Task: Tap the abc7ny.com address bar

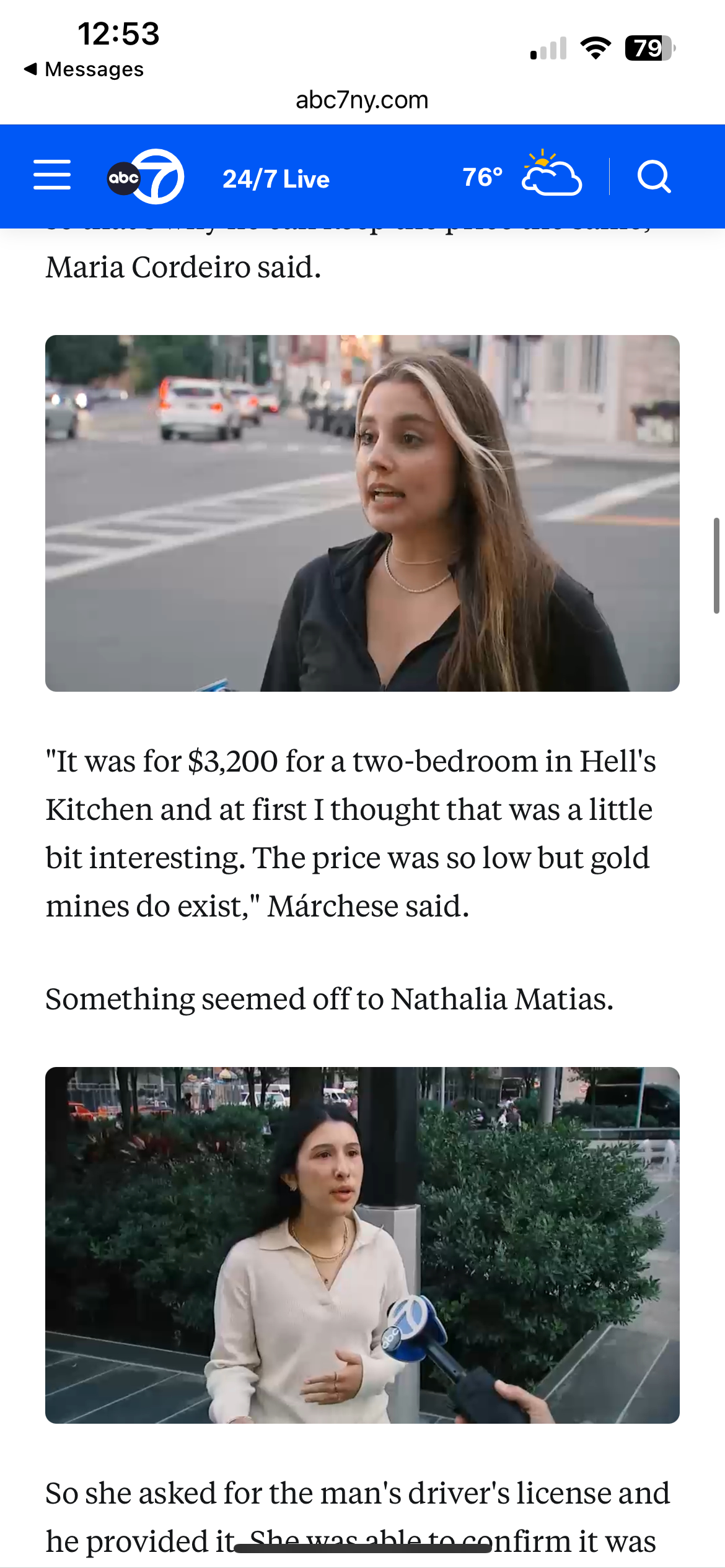Action: click(362, 100)
